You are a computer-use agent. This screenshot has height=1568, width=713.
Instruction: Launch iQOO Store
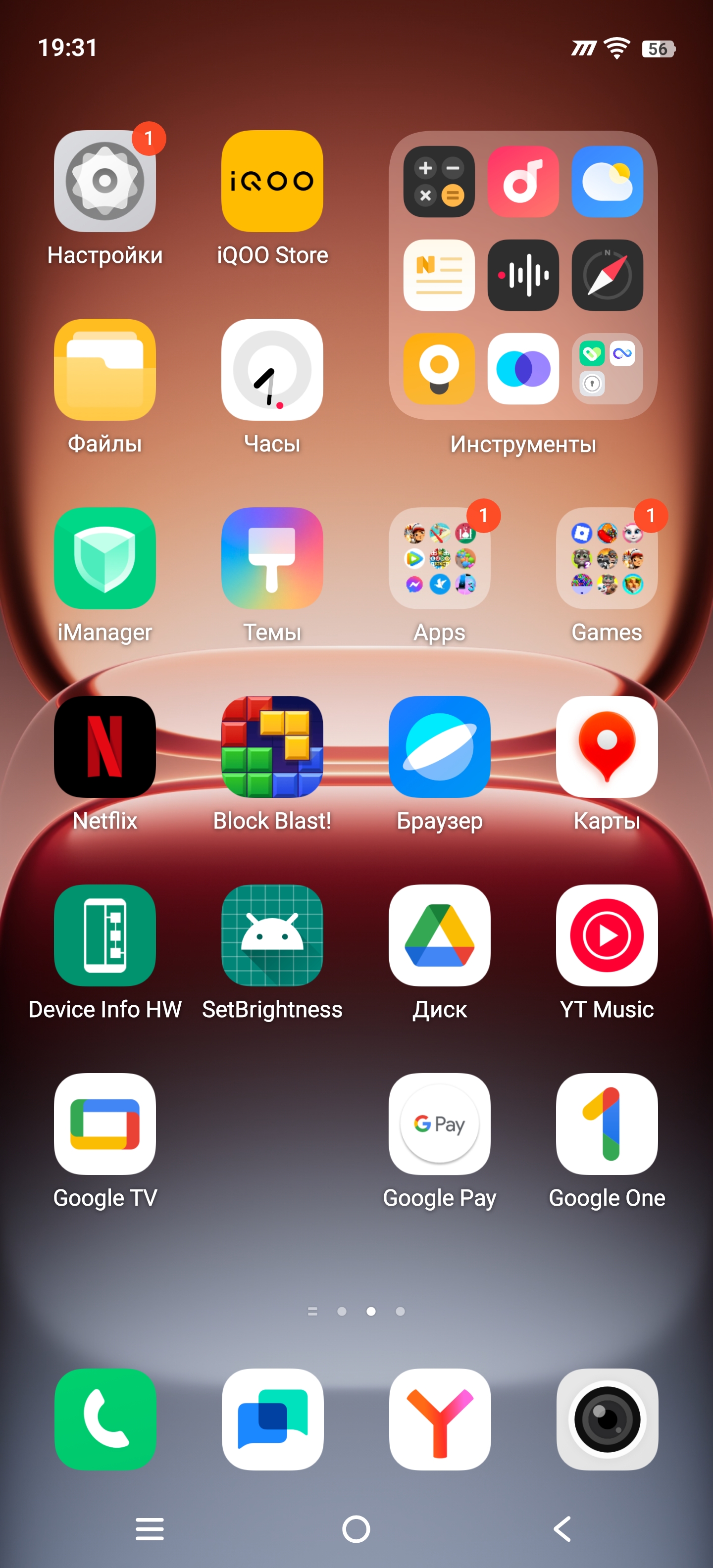pos(272,181)
